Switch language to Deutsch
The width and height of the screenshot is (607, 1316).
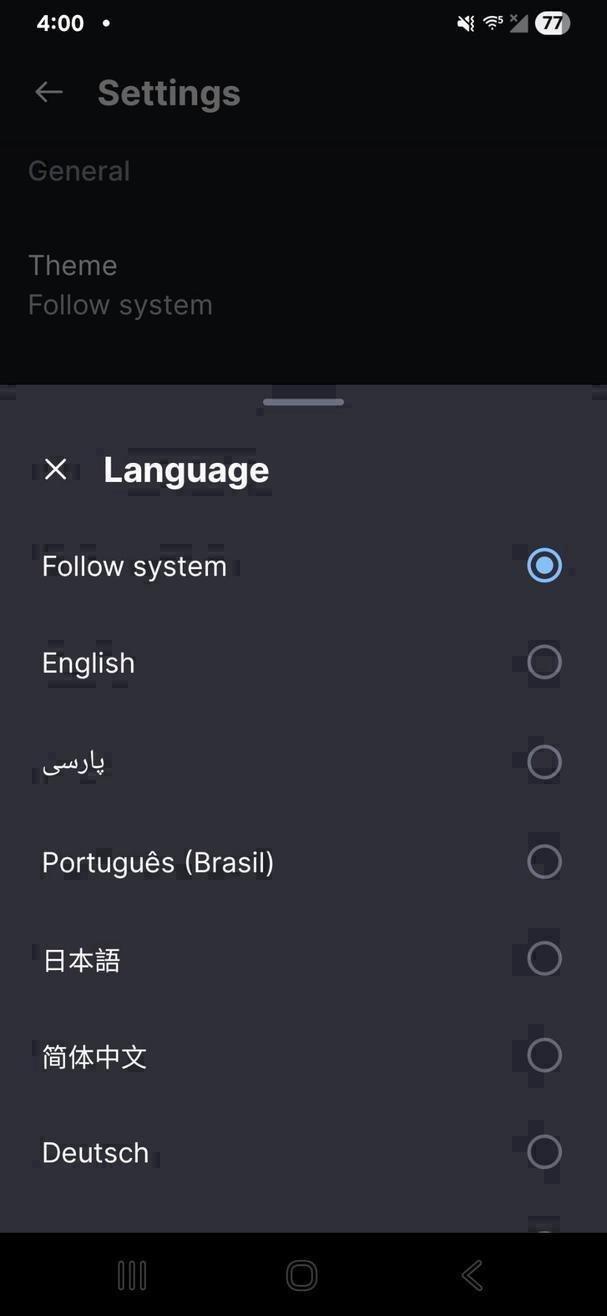(x=300, y=1152)
